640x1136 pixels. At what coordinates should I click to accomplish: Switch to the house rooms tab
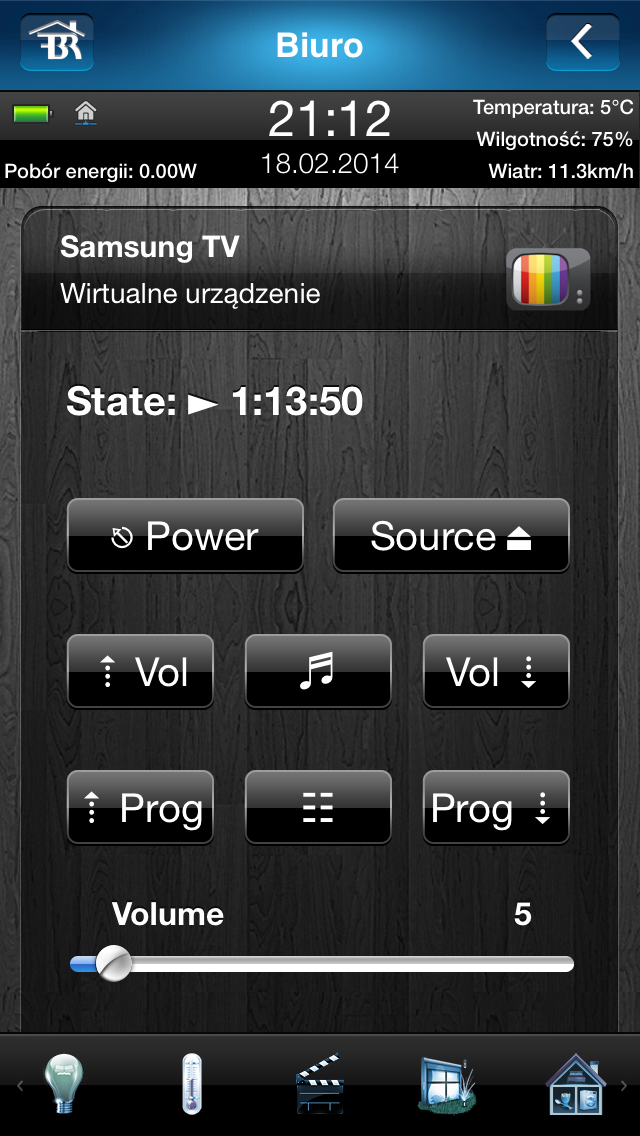[x=575, y=1084]
